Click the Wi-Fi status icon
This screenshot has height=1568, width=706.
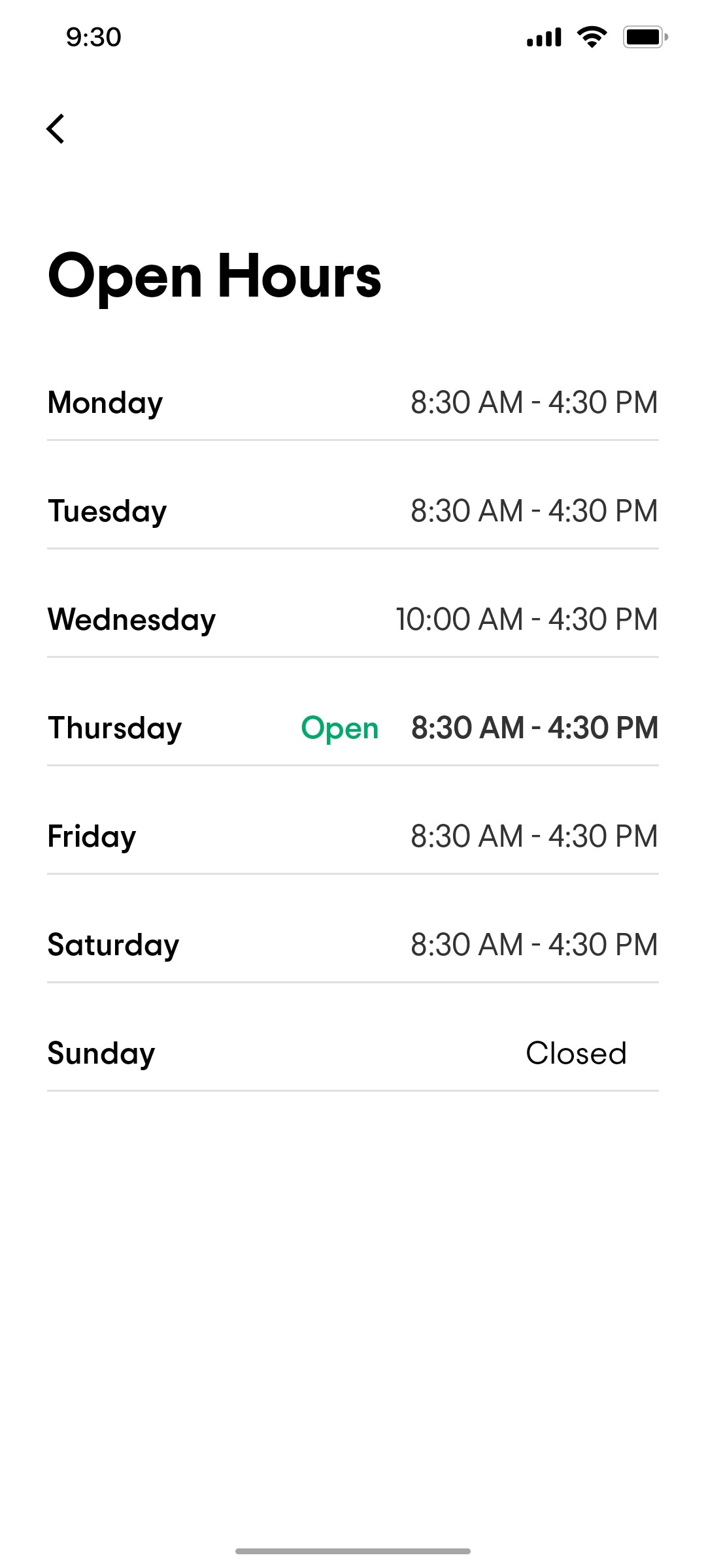point(590,37)
